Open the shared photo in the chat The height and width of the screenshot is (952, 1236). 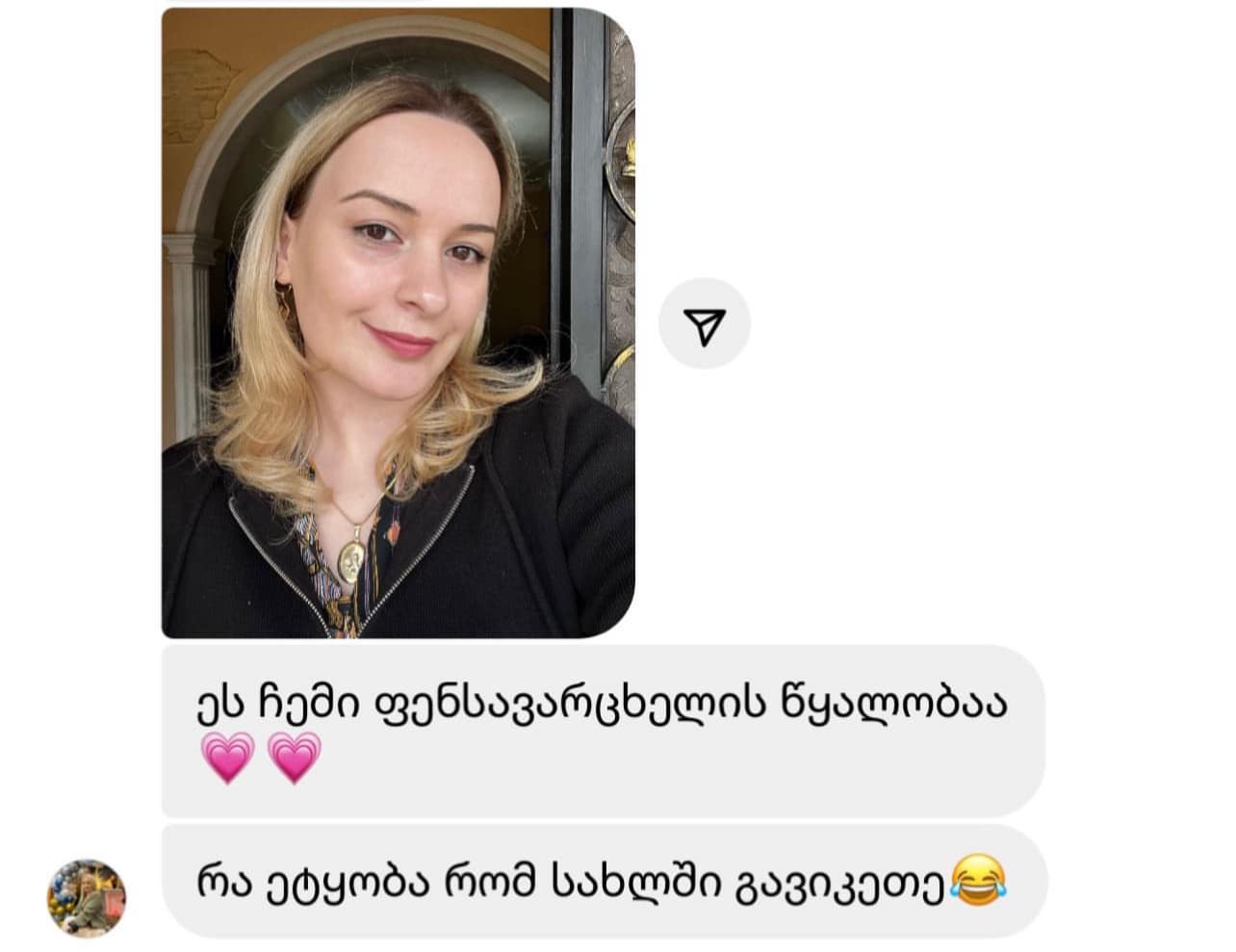pos(398,322)
